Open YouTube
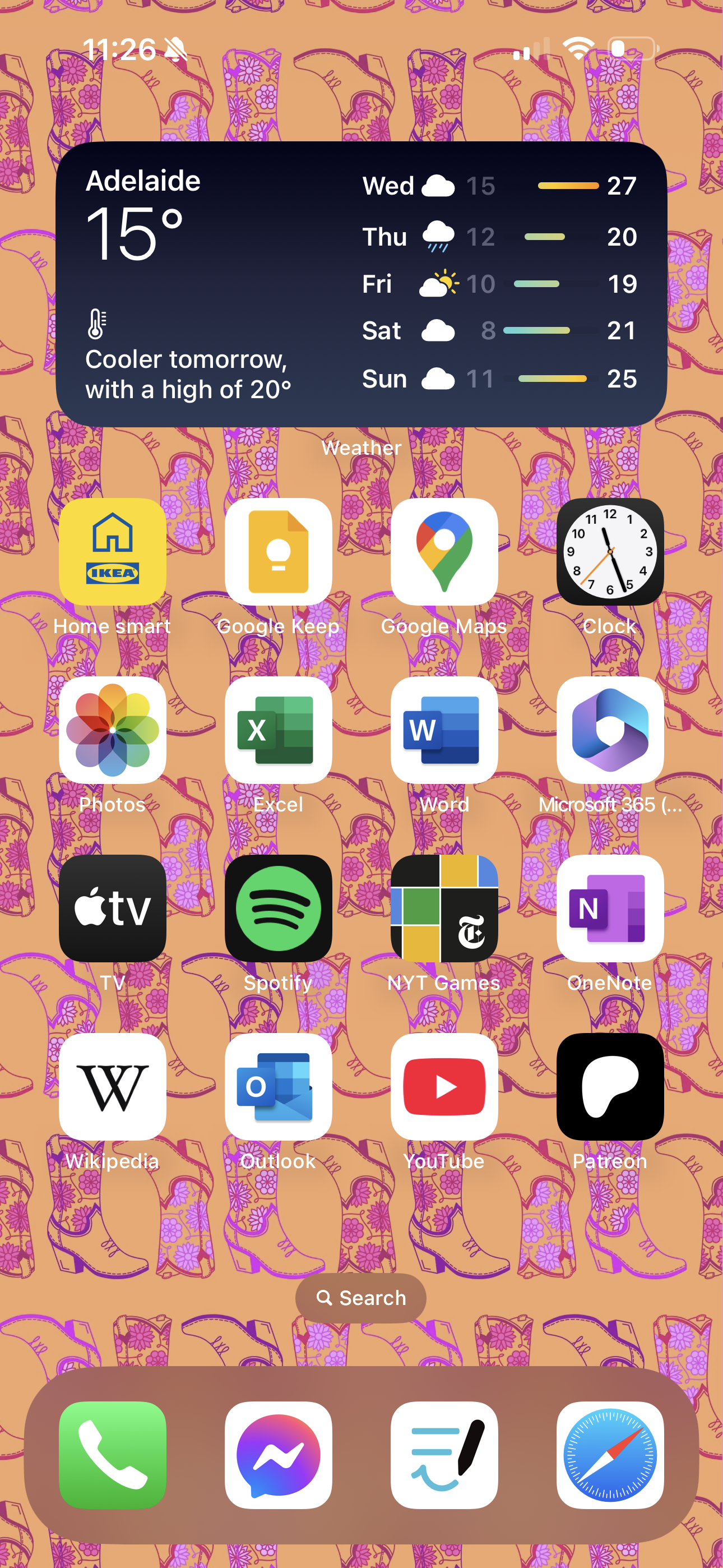Image resolution: width=723 pixels, height=1568 pixels. [x=444, y=1086]
